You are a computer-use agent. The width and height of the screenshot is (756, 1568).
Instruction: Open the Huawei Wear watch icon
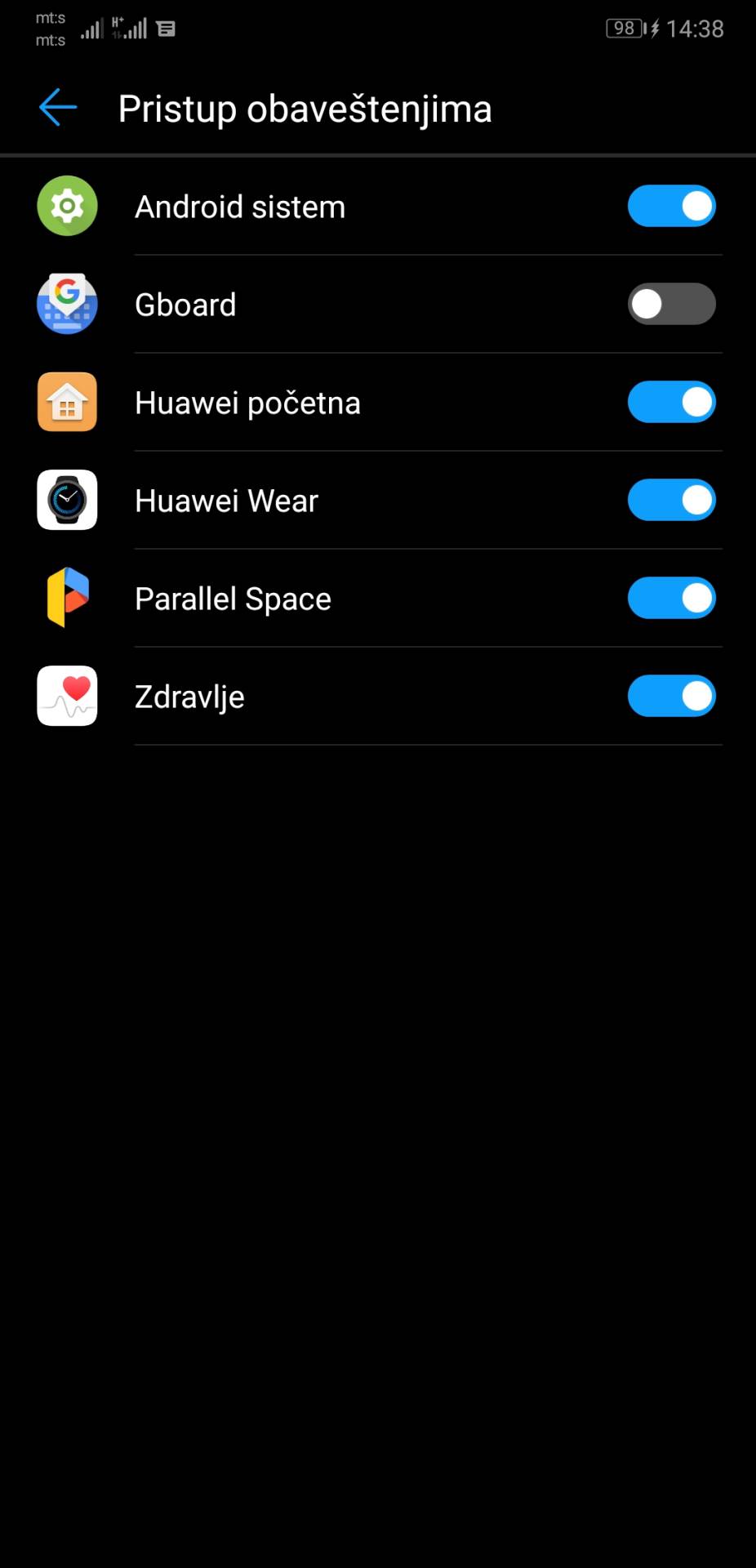point(67,500)
